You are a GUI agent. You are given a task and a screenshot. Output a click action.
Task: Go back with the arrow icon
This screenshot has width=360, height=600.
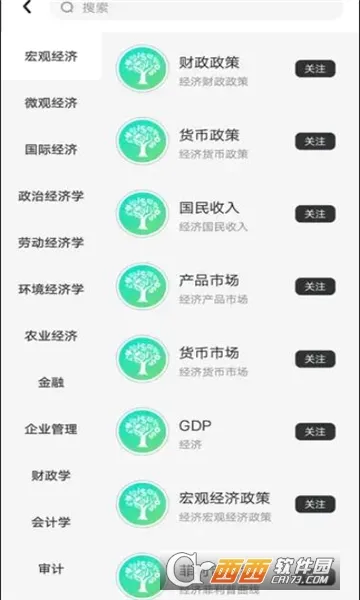tap(27, 7)
